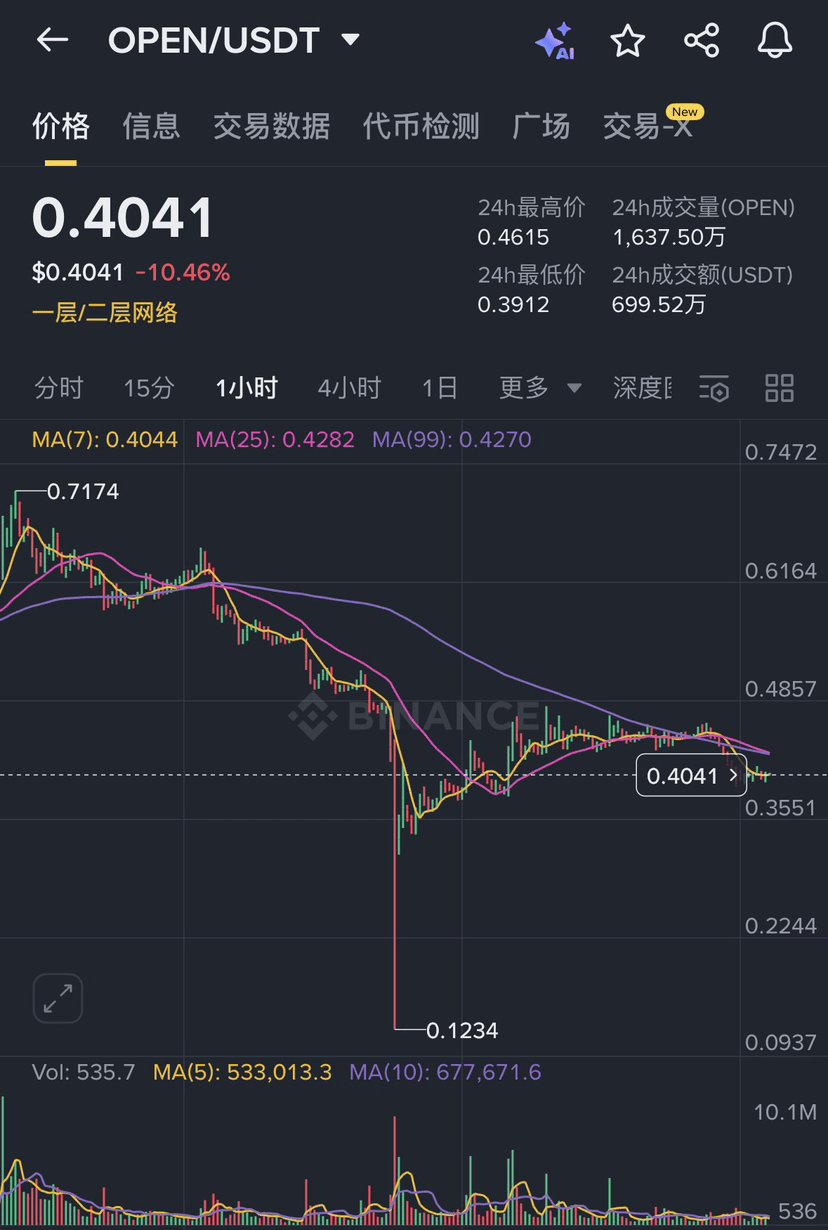This screenshot has height=1230, width=828.
Task: Switch to the 信息 tab
Action: coord(151,126)
